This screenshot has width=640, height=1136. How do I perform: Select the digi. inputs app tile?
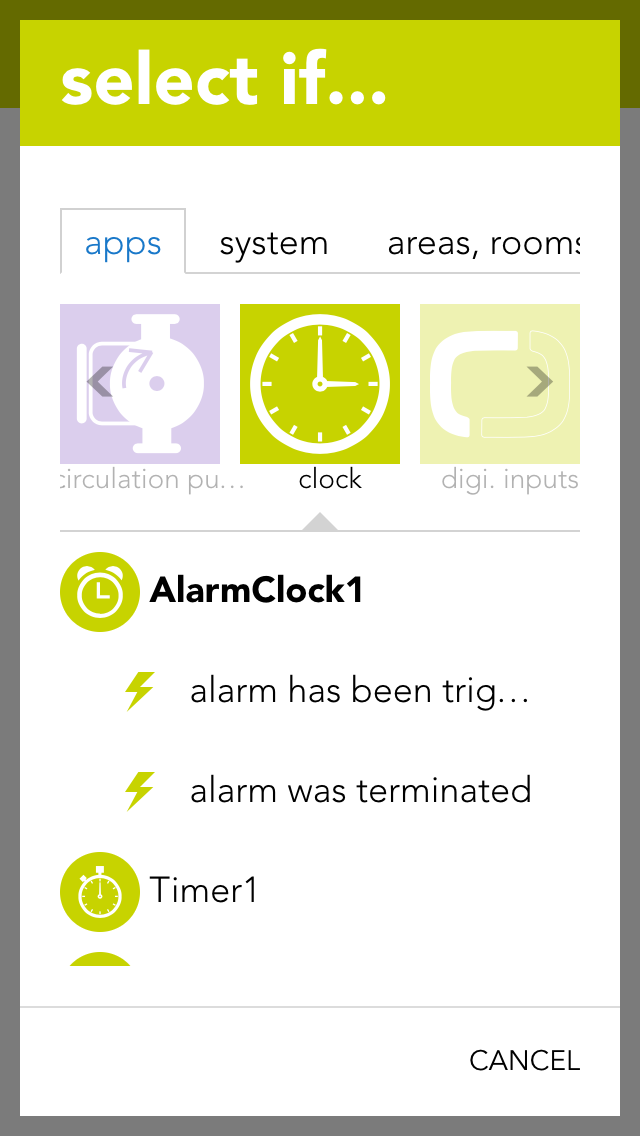[500, 385]
